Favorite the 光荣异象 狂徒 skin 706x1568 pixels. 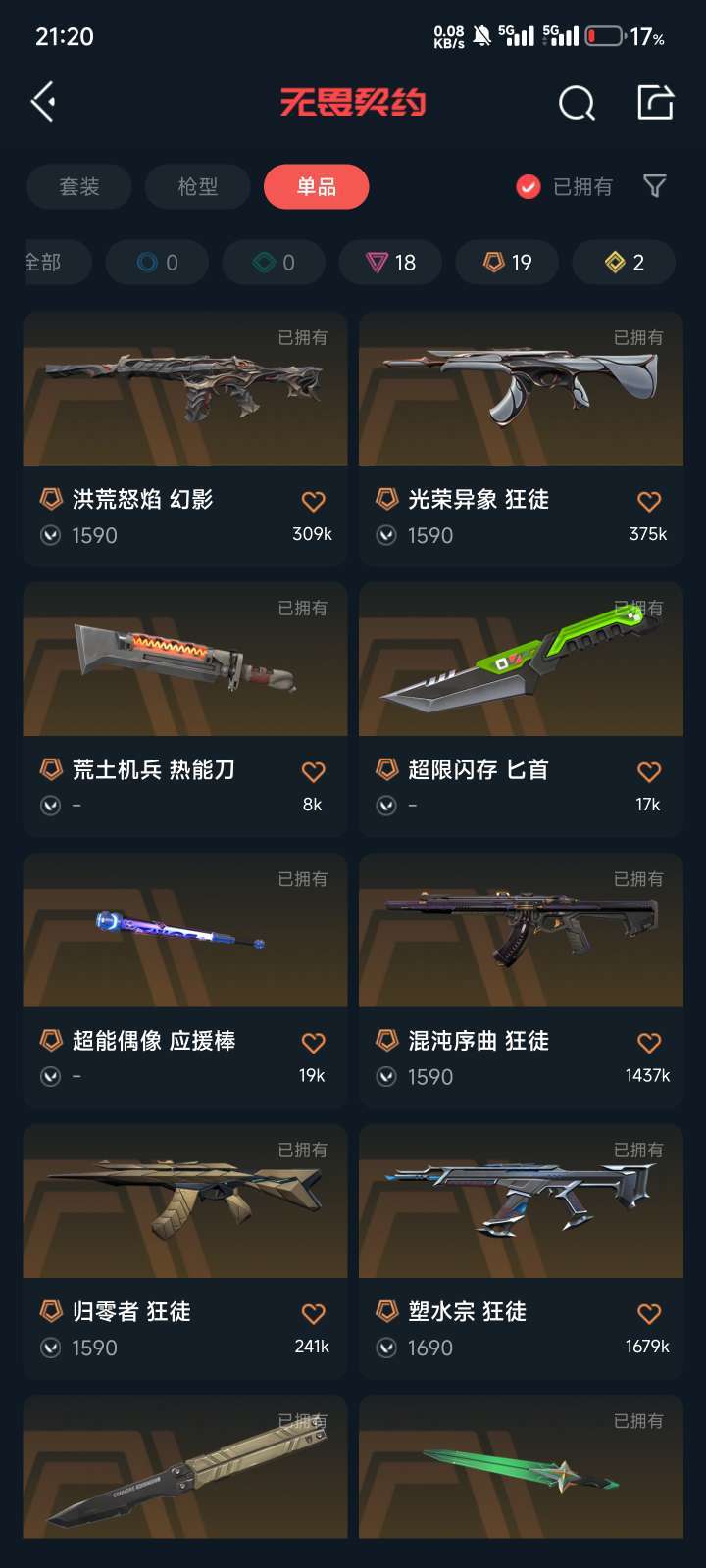click(x=649, y=502)
